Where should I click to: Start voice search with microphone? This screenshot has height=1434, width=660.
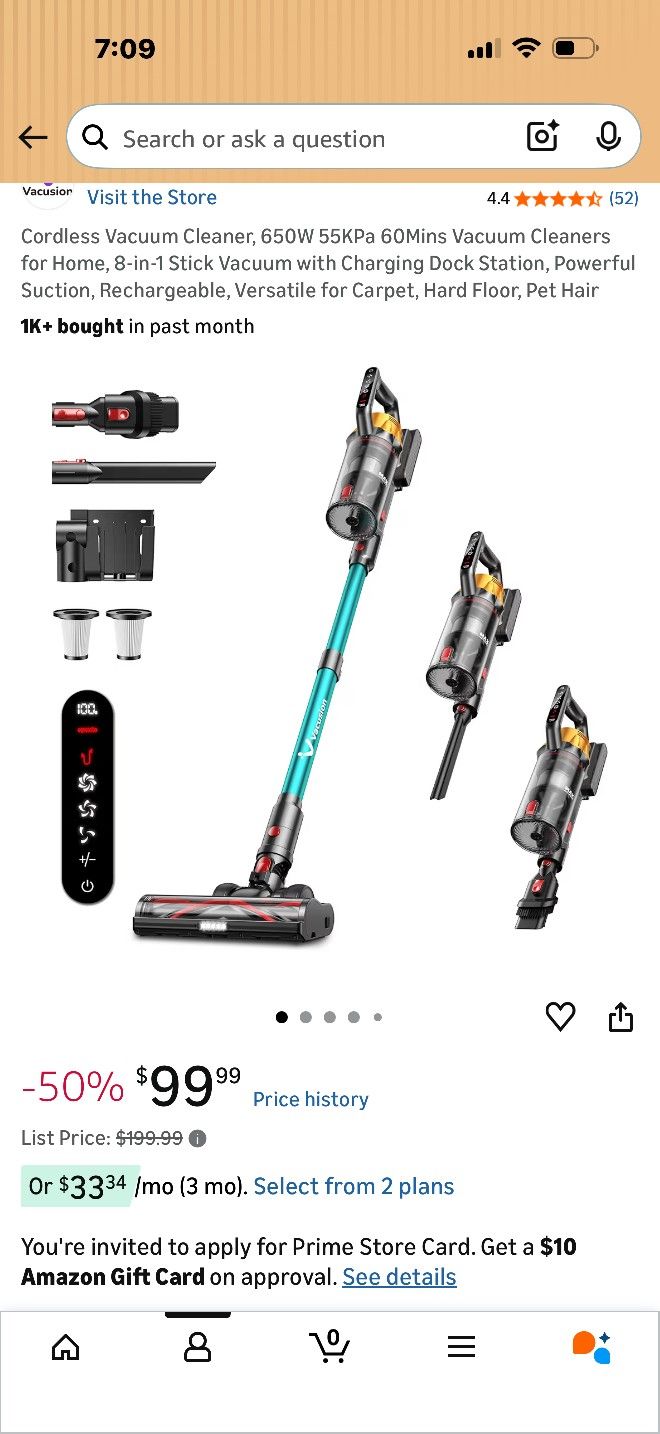point(608,138)
